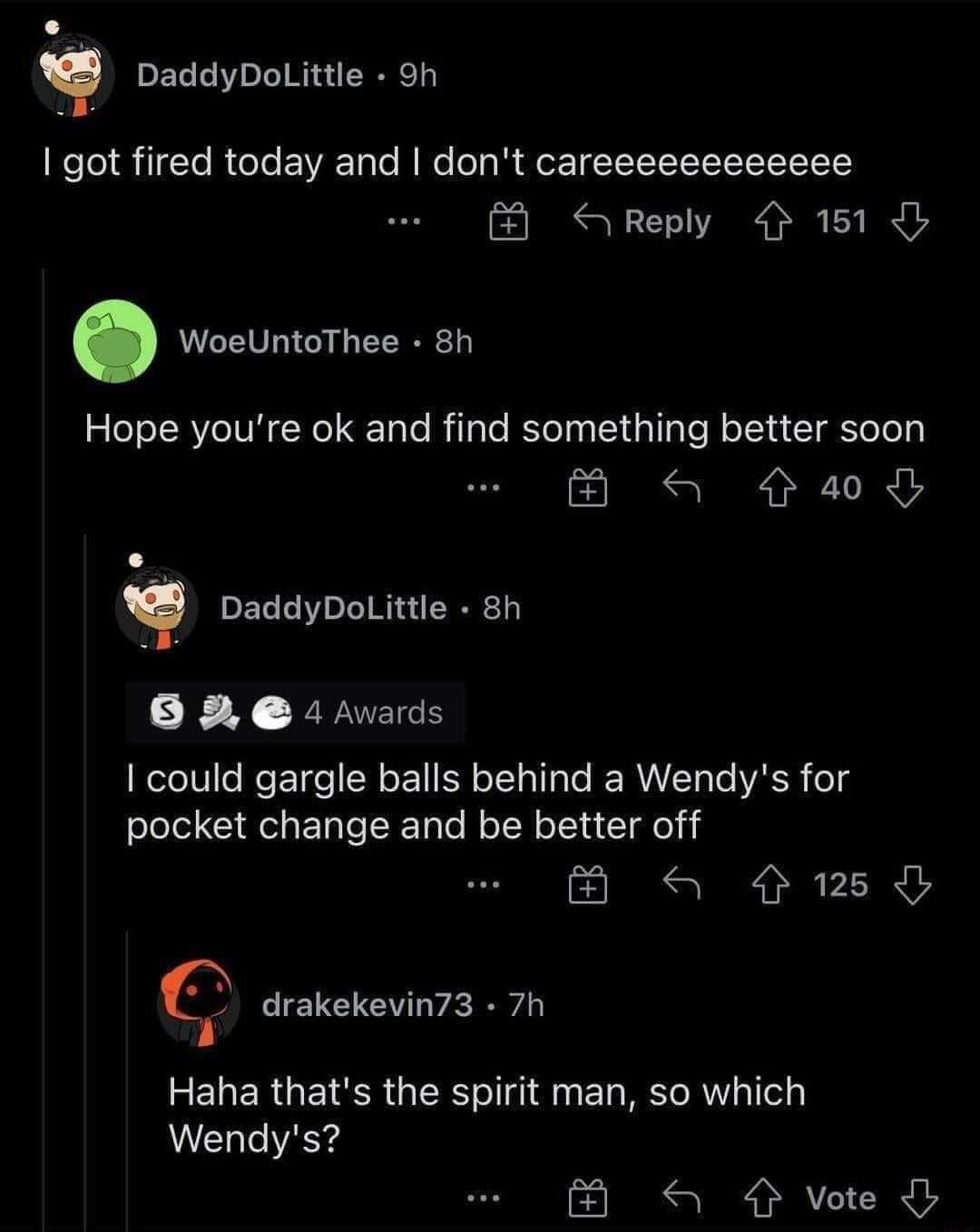The height and width of the screenshot is (1232, 980).
Task: Reply to WoeUntoThee's comment
Action: 681,489
